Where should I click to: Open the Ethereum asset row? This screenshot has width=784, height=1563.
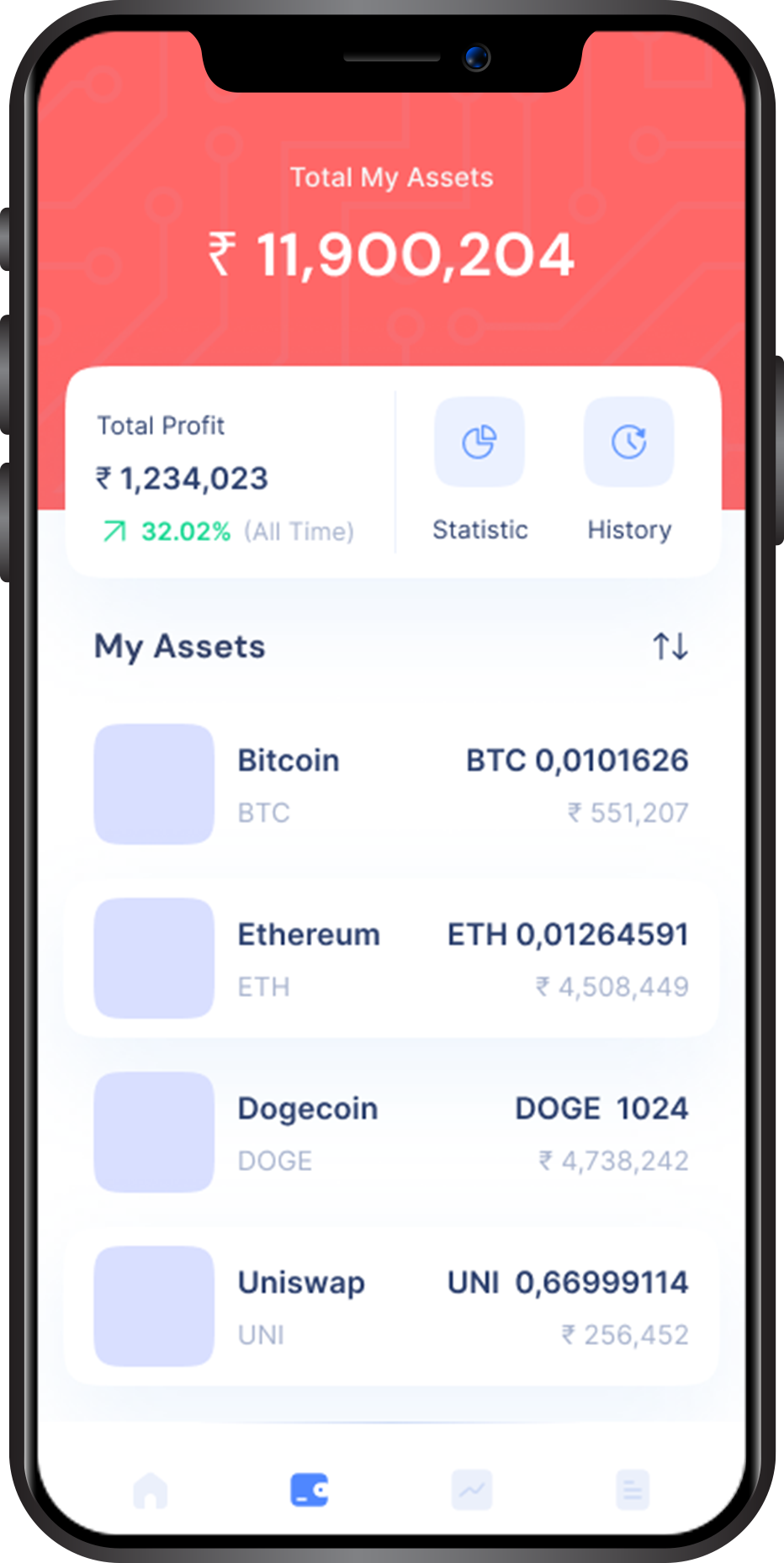[x=391, y=959]
